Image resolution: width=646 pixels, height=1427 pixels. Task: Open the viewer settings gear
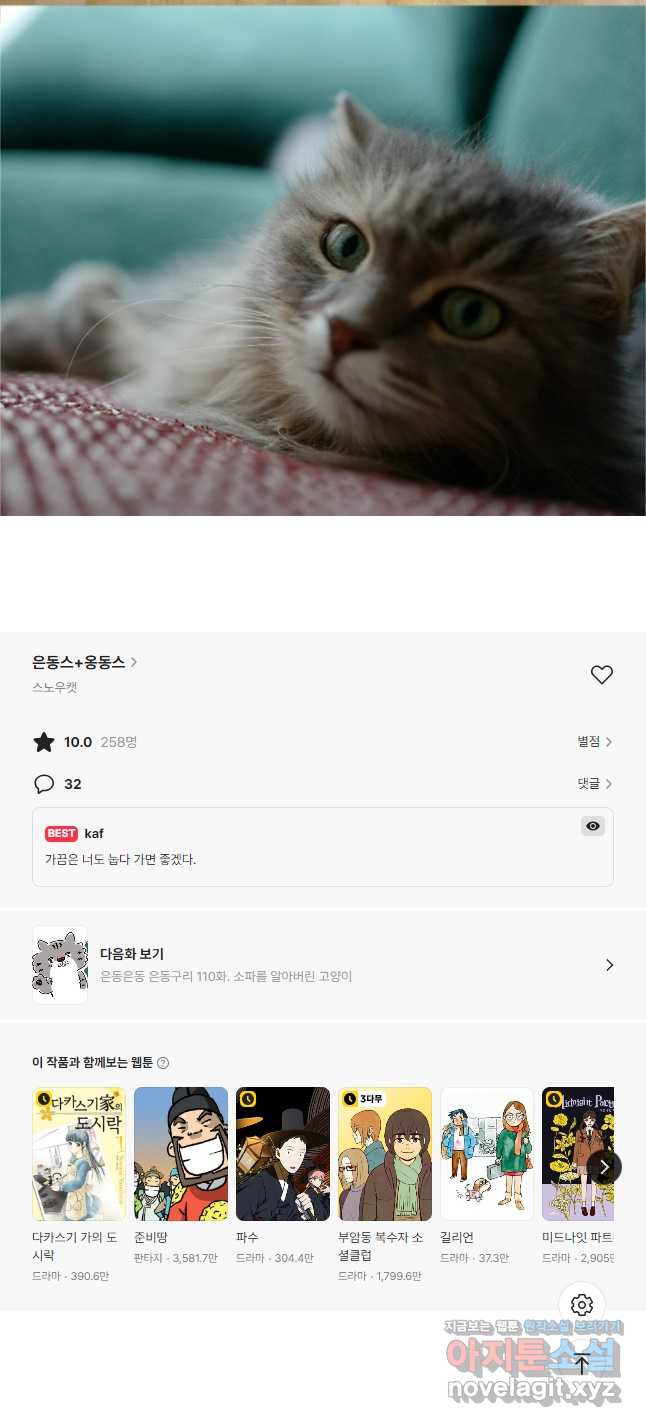tap(582, 1305)
